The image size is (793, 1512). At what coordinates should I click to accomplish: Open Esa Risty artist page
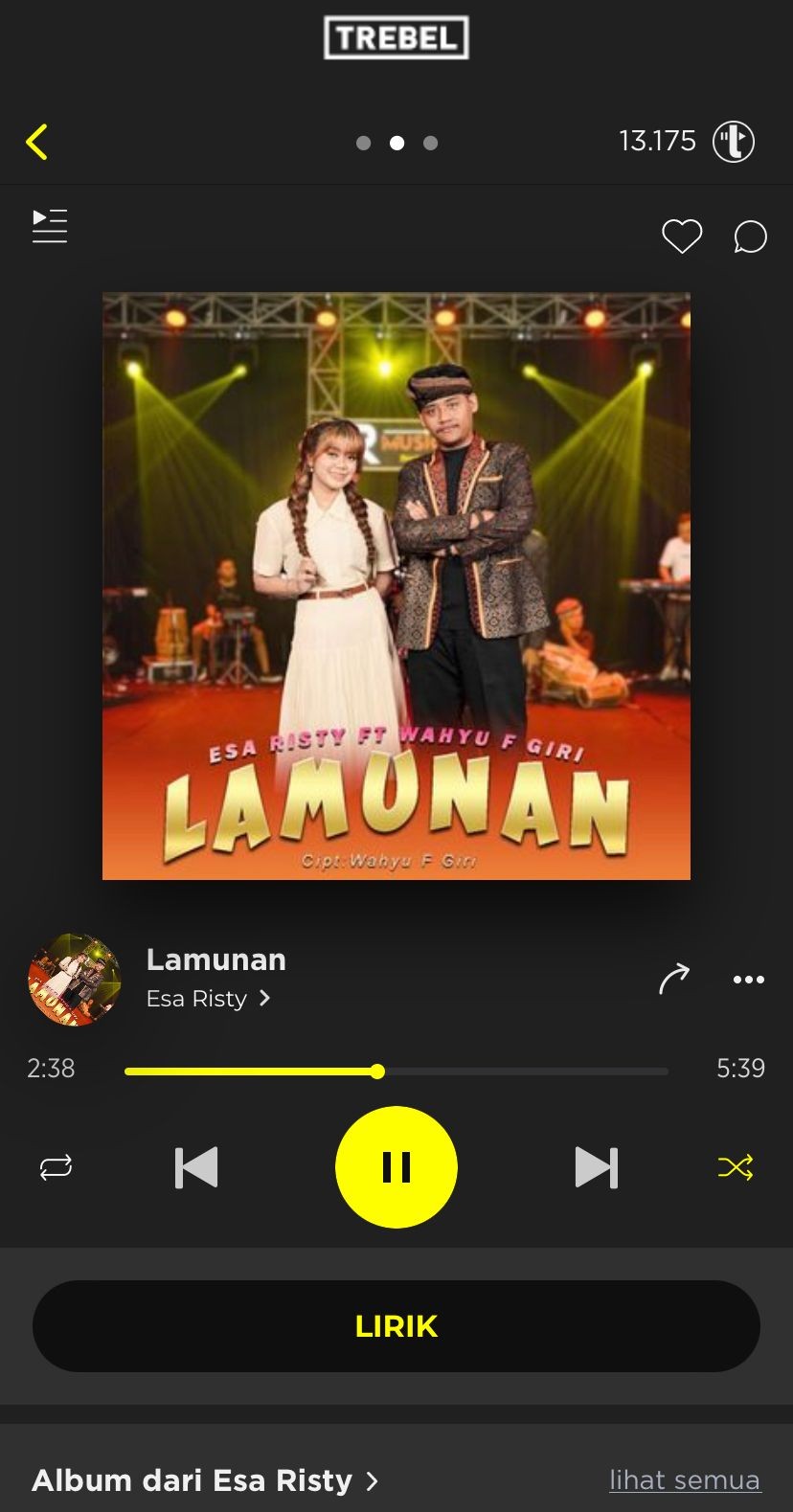[208, 999]
